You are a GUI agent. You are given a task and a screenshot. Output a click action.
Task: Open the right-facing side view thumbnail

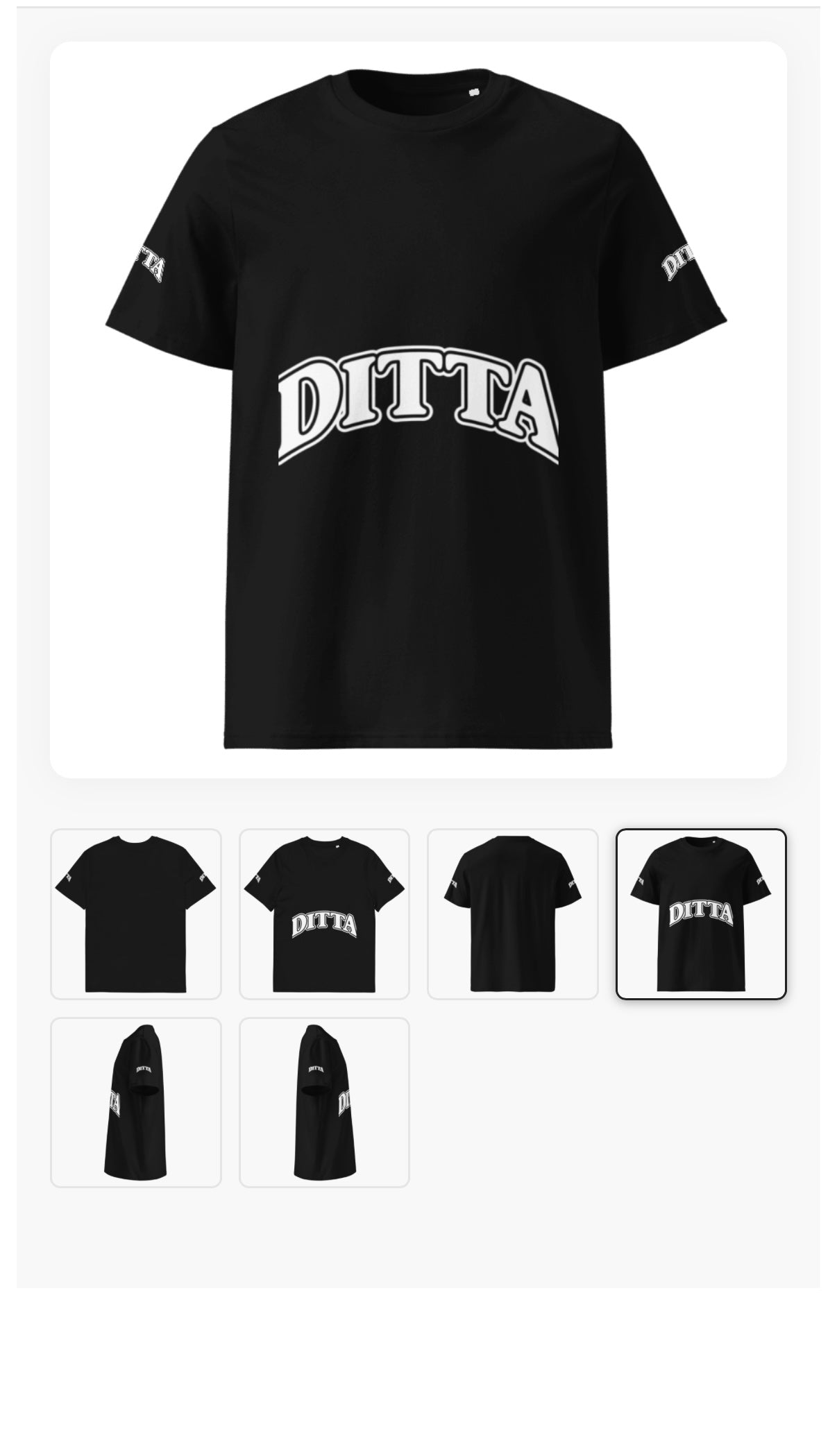pyautogui.click(x=324, y=1102)
